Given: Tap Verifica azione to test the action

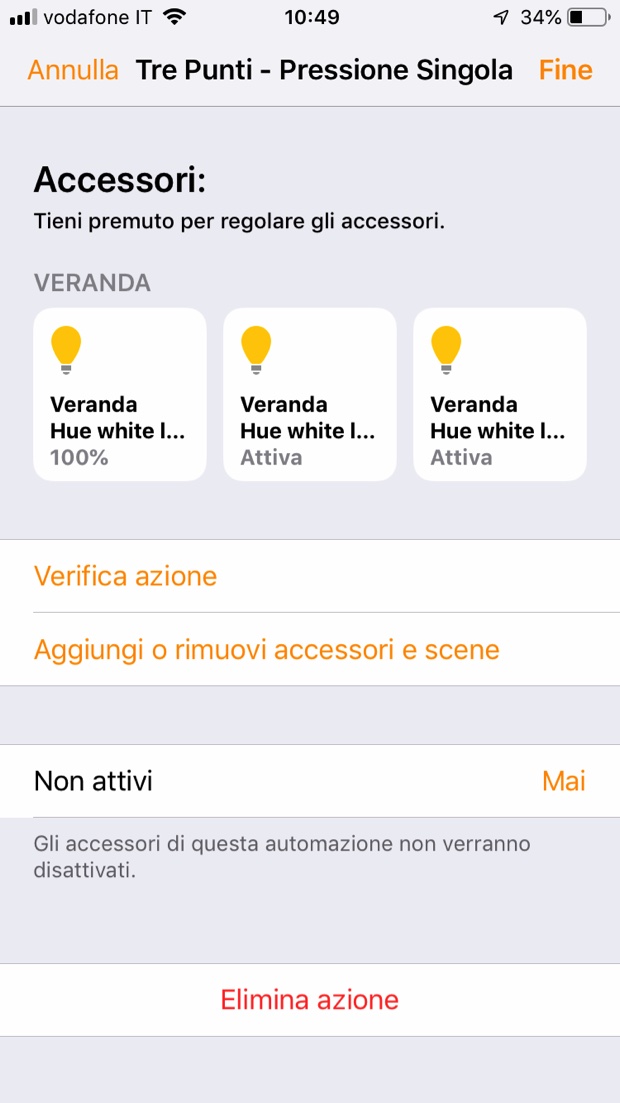Looking at the screenshot, I should pyautogui.click(x=126, y=576).
